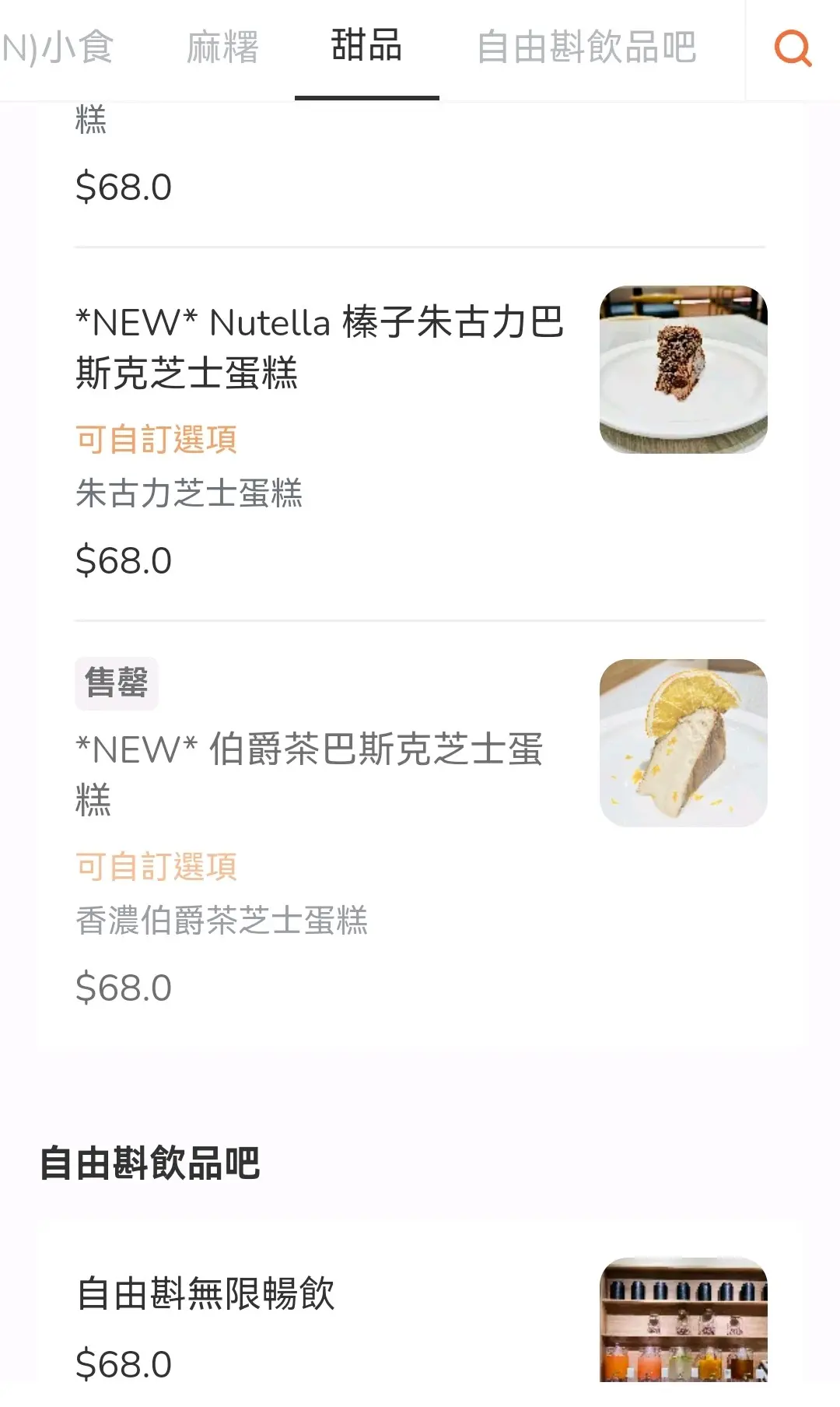840x1407 pixels.
Task: Switch to the 小食 category tab
Action: [58, 47]
